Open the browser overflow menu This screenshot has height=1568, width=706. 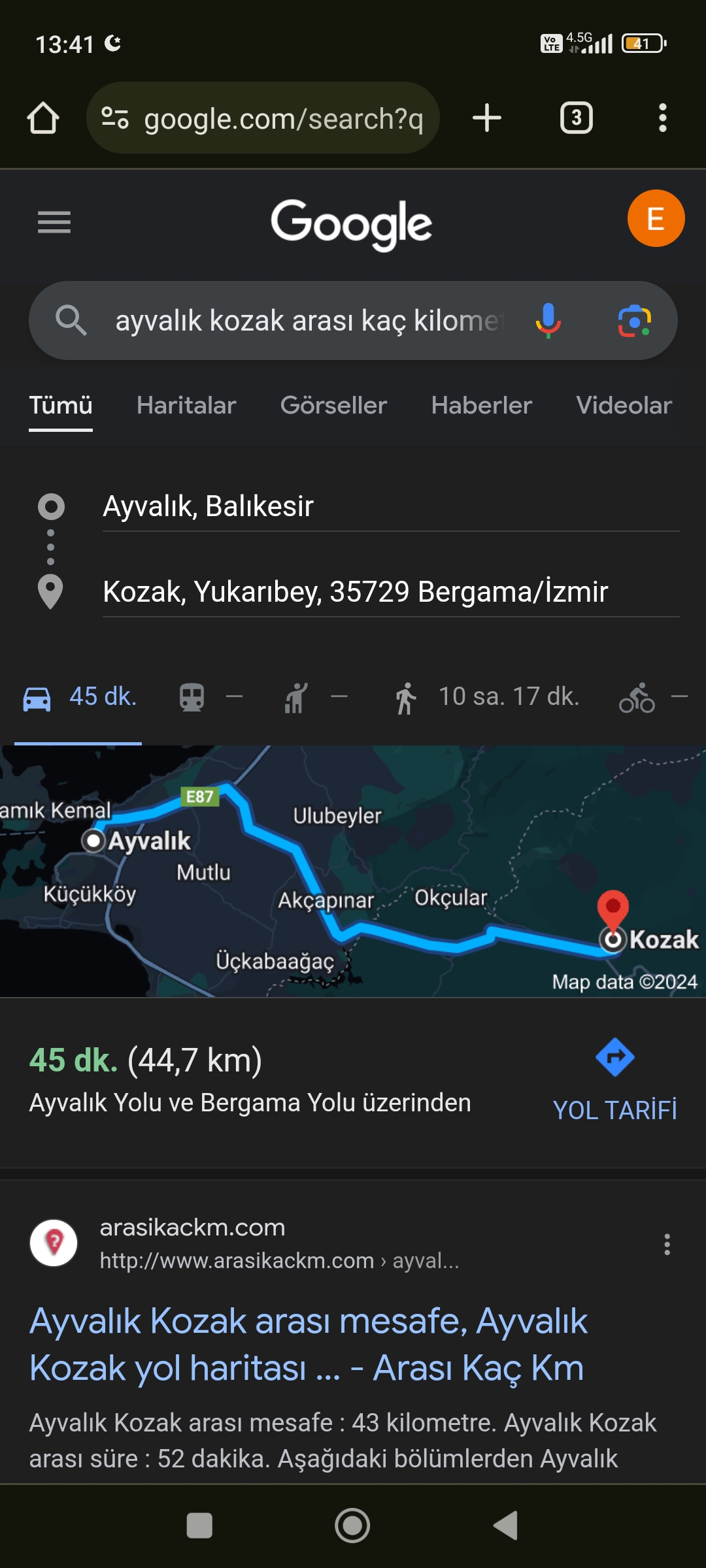(662, 118)
